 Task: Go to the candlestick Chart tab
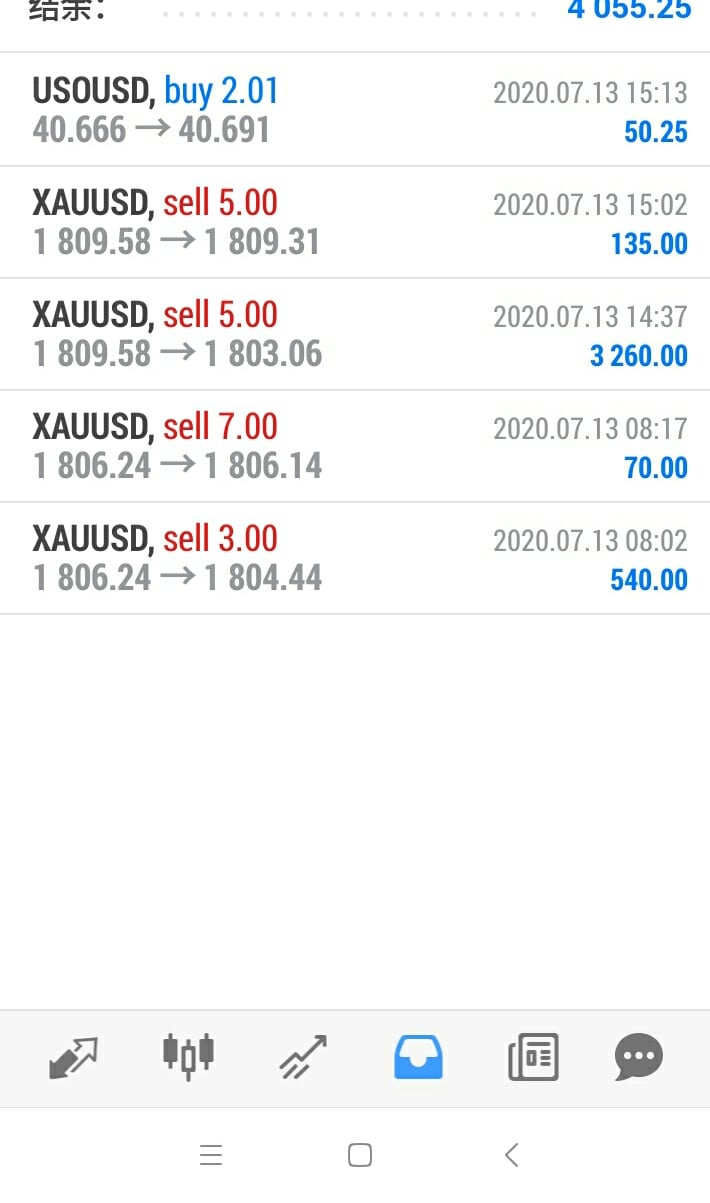(188, 1055)
